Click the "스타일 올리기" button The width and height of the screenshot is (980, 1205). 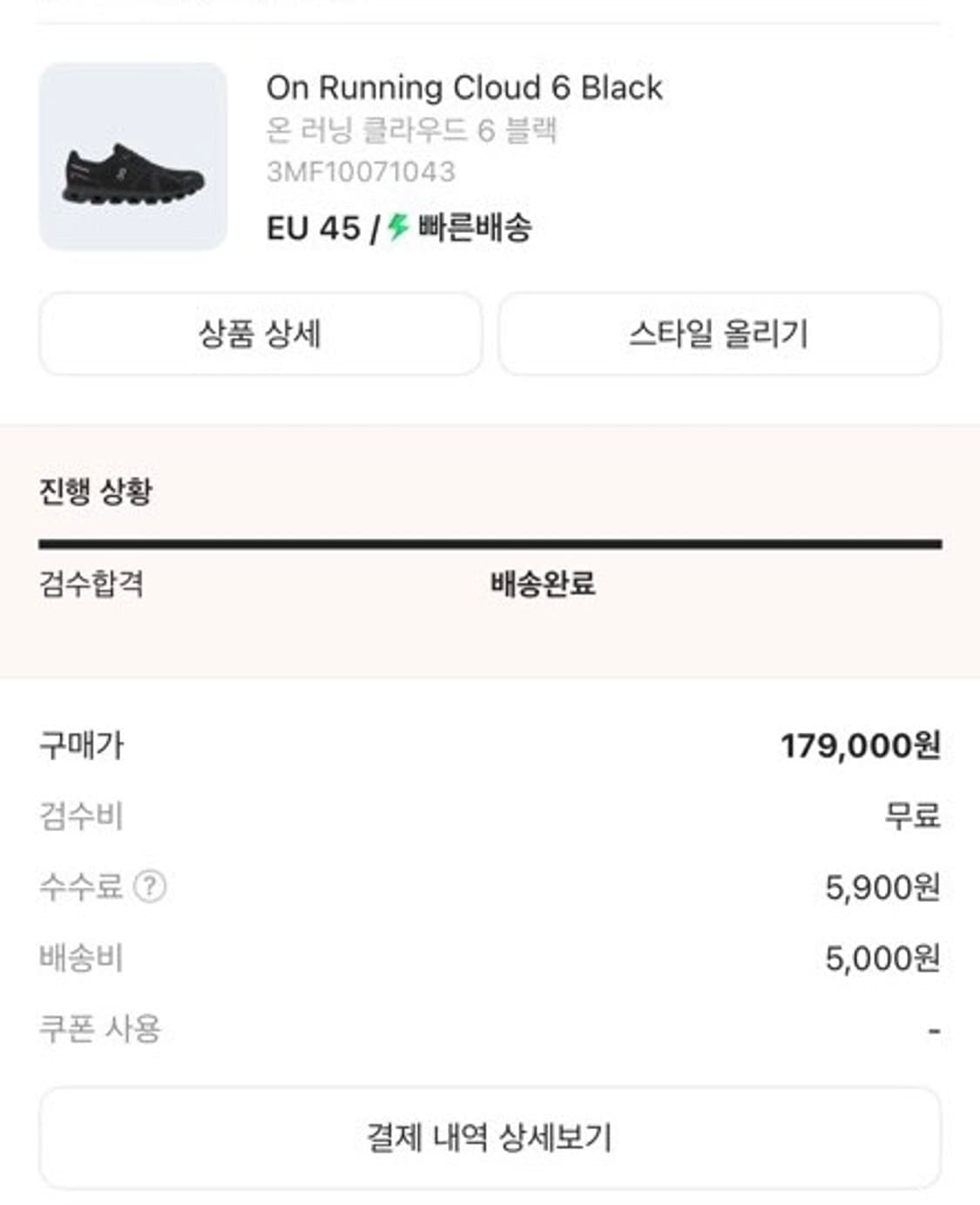click(x=720, y=334)
